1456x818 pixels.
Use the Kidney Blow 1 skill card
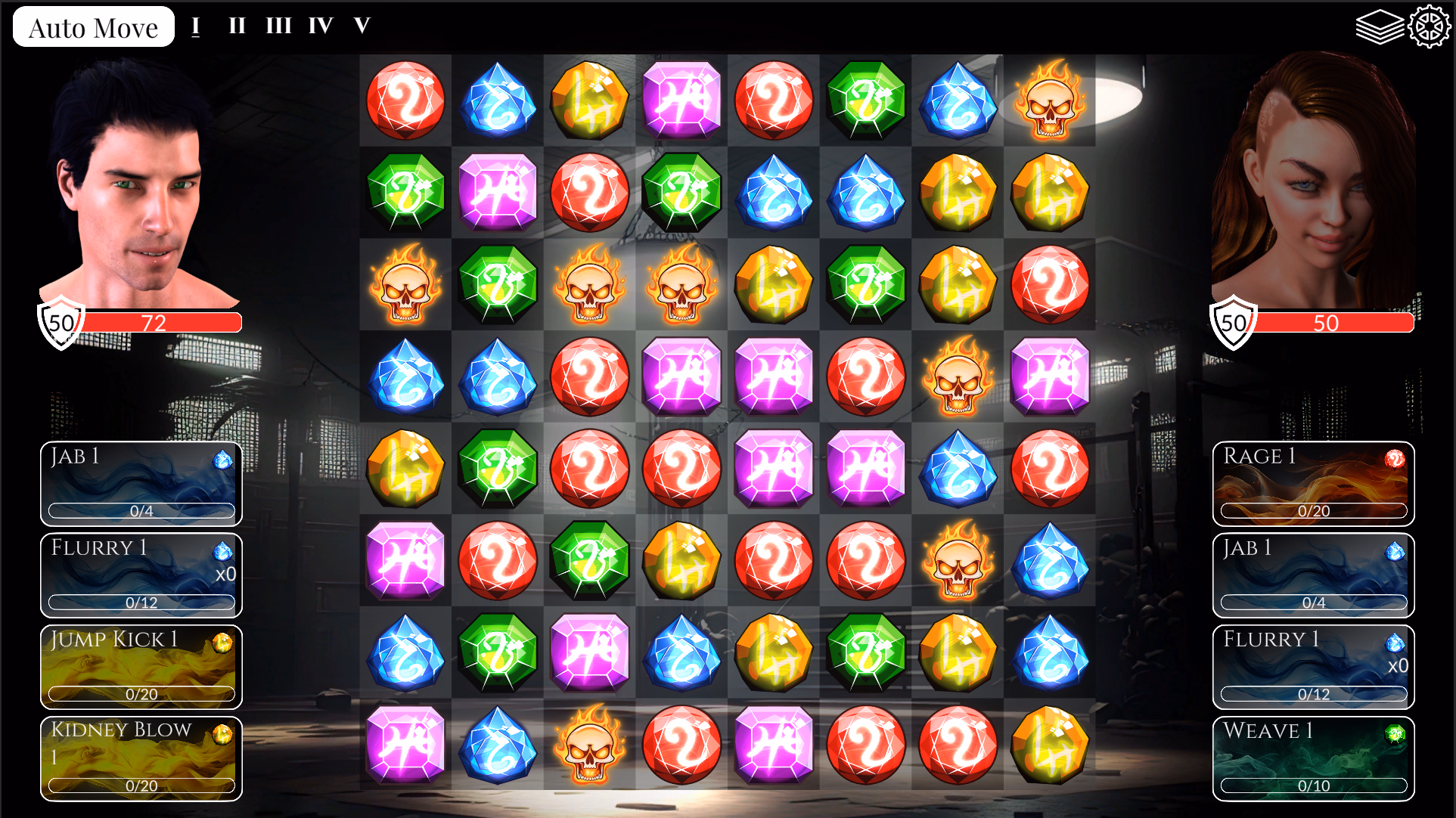tap(141, 758)
